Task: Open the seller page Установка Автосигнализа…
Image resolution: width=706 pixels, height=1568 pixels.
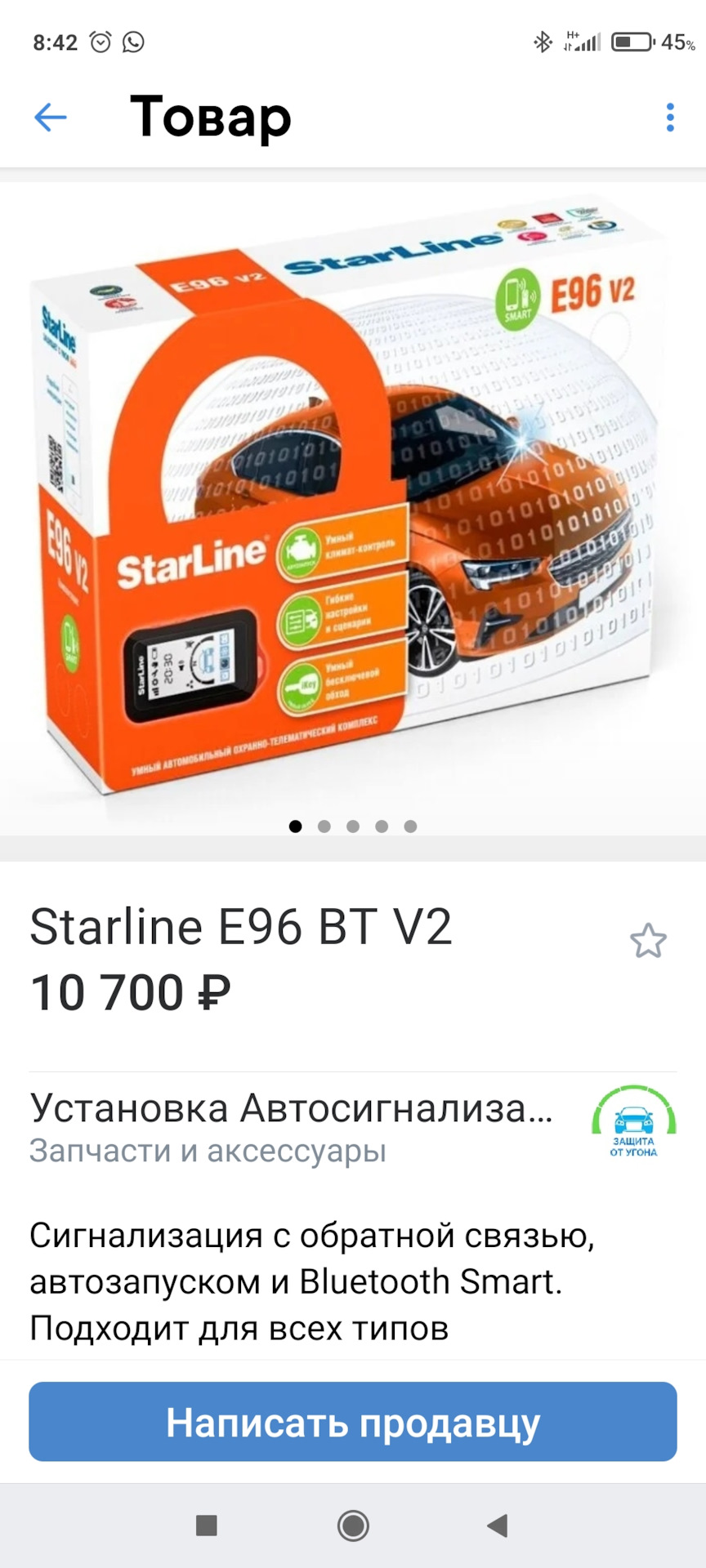Action: click(x=291, y=1109)
